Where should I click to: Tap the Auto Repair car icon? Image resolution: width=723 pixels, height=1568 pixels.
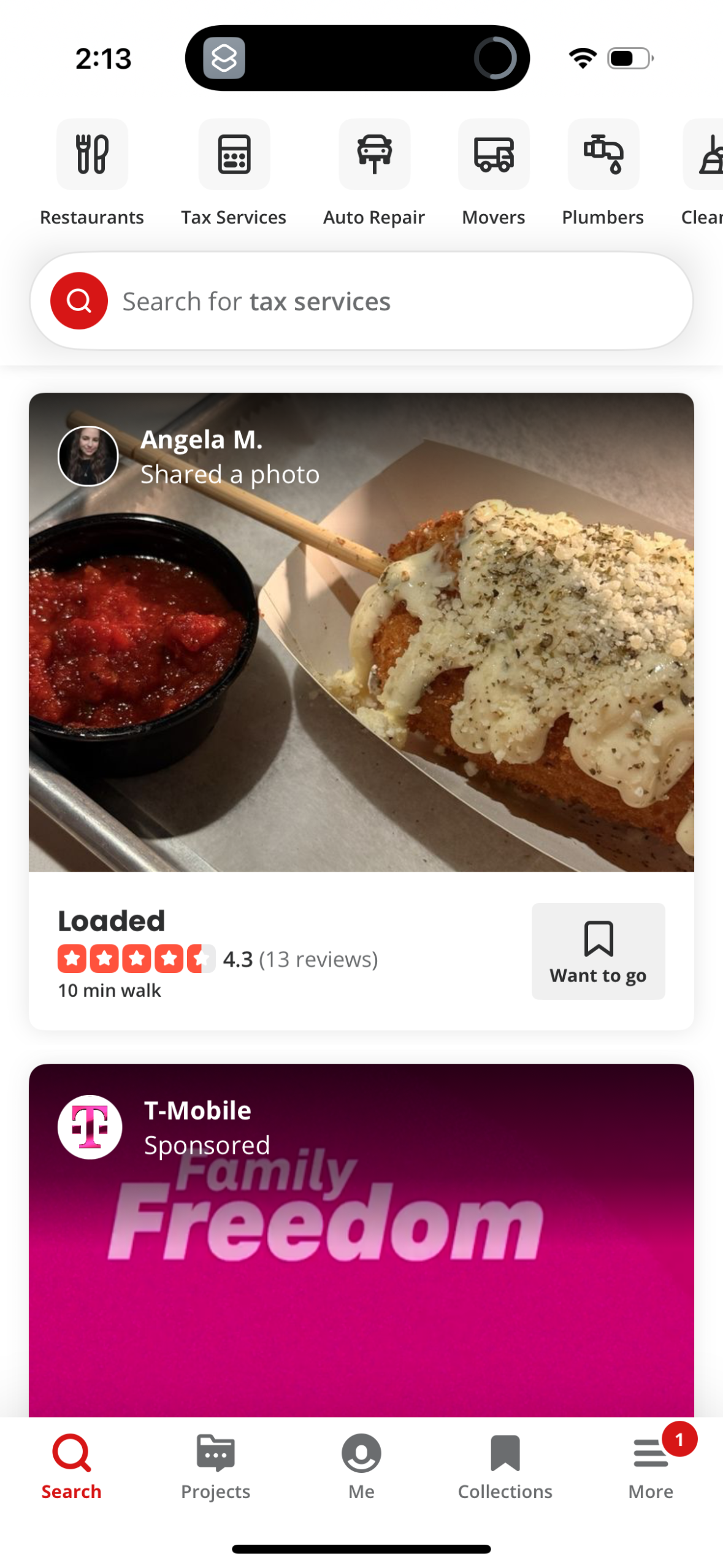(373, 154)
